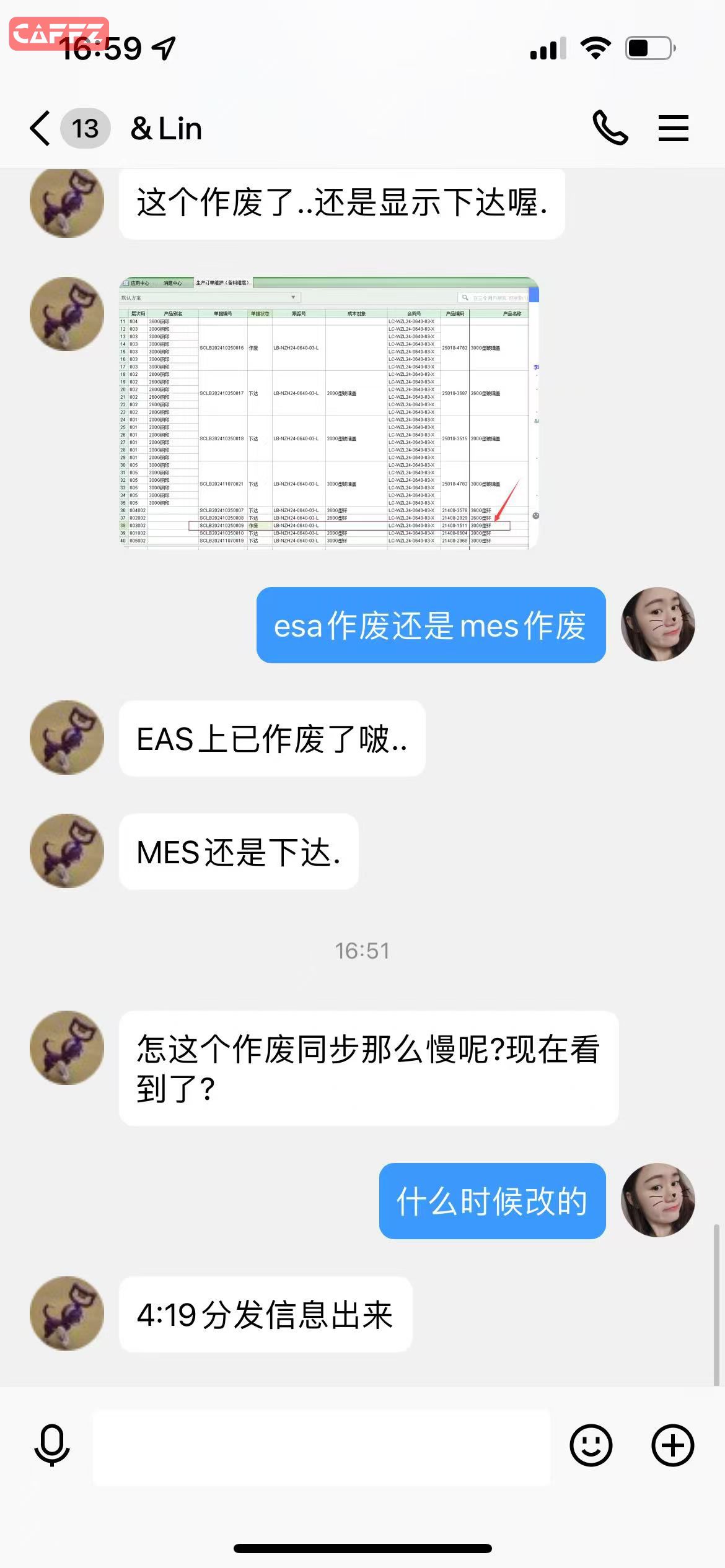Tap the microphone for voice input
The width and height of the screenshot is (725, 1568).
(x=52, y=1445)
